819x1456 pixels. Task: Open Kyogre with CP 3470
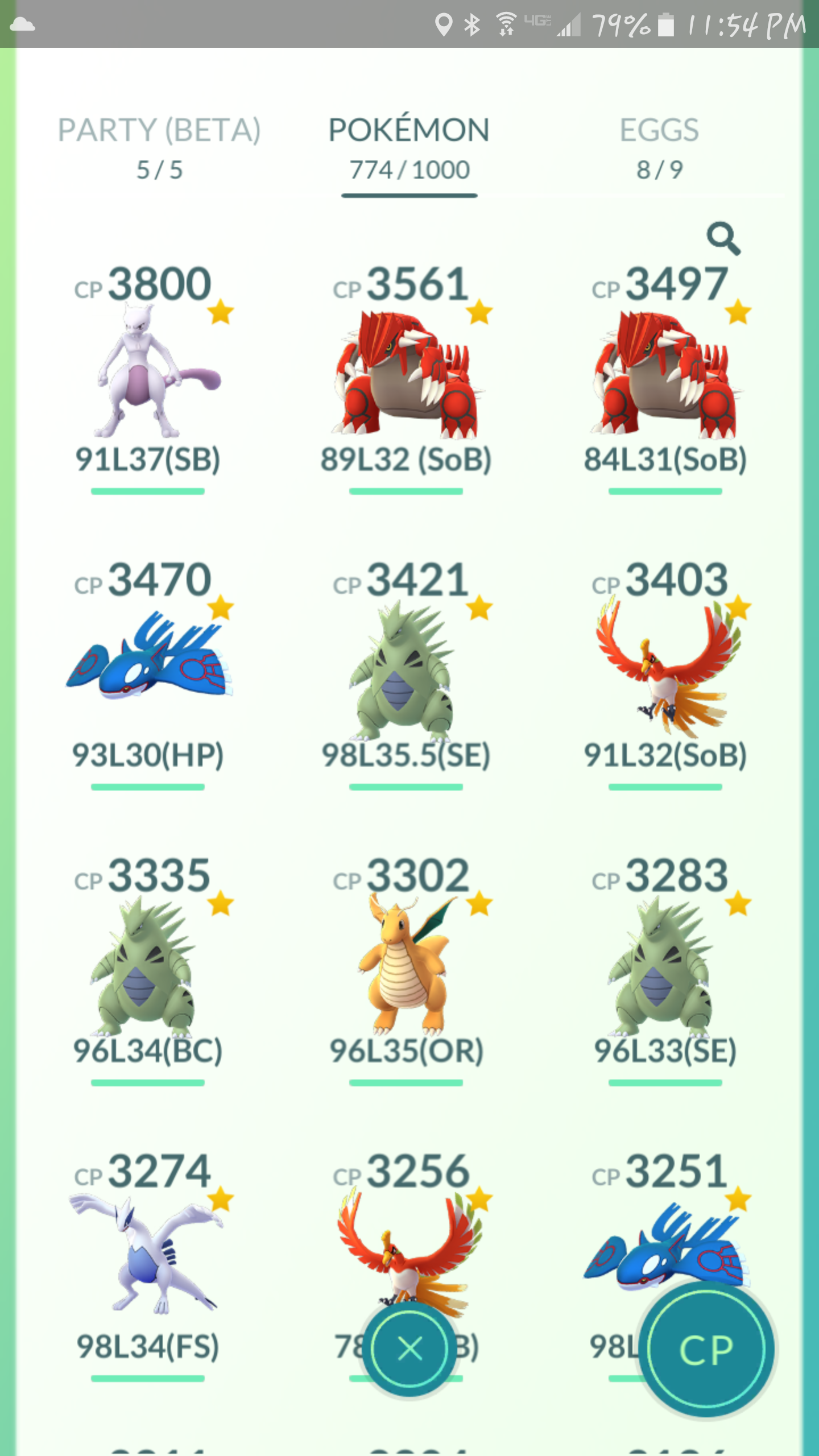tap(148, 671)
